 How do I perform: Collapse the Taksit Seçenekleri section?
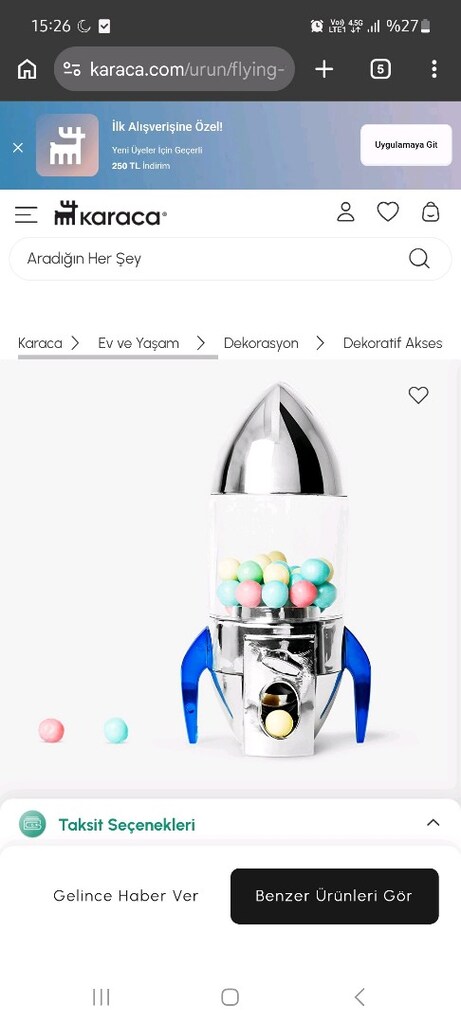(433, 823)
